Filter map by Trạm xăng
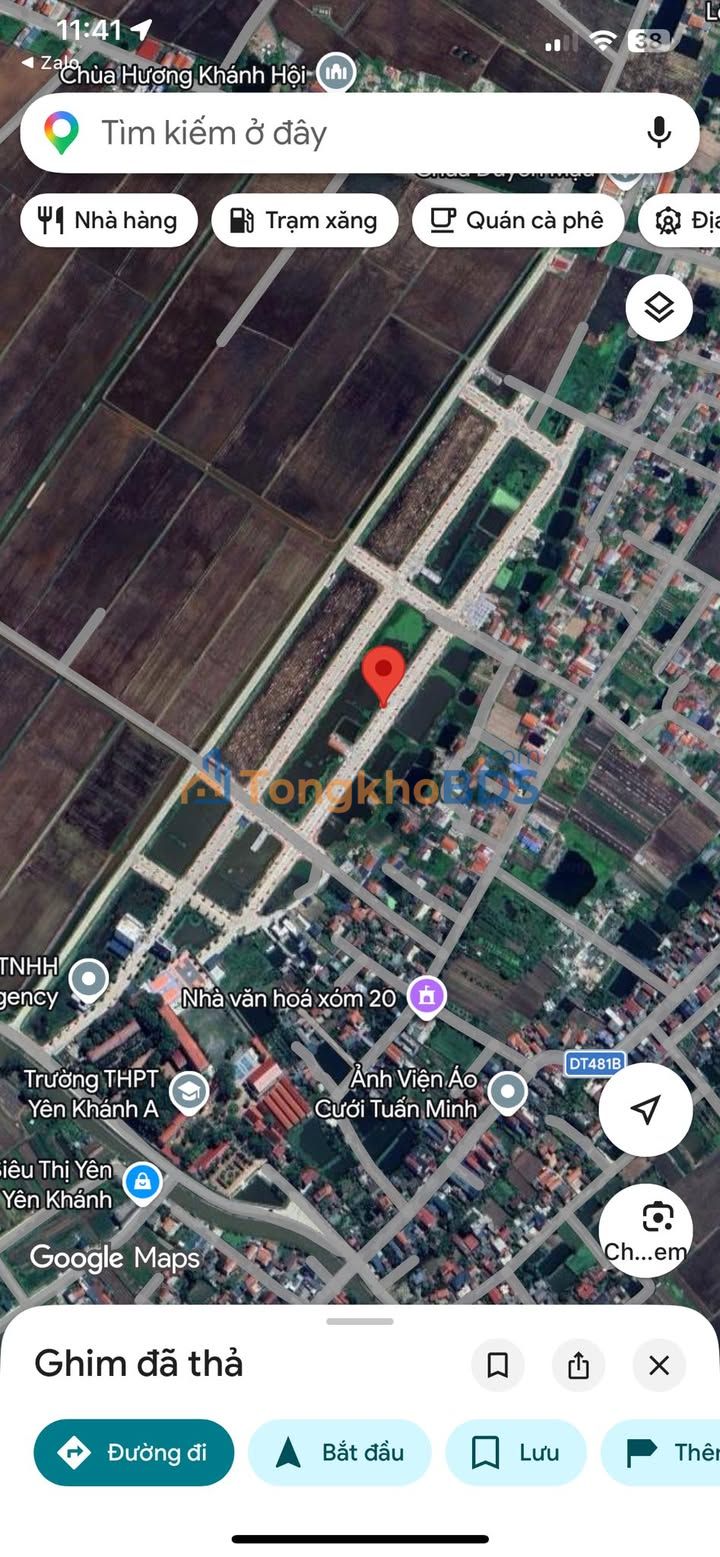Image resolution: width=720 pixels, height=1557 pixels. pos(304,220)
